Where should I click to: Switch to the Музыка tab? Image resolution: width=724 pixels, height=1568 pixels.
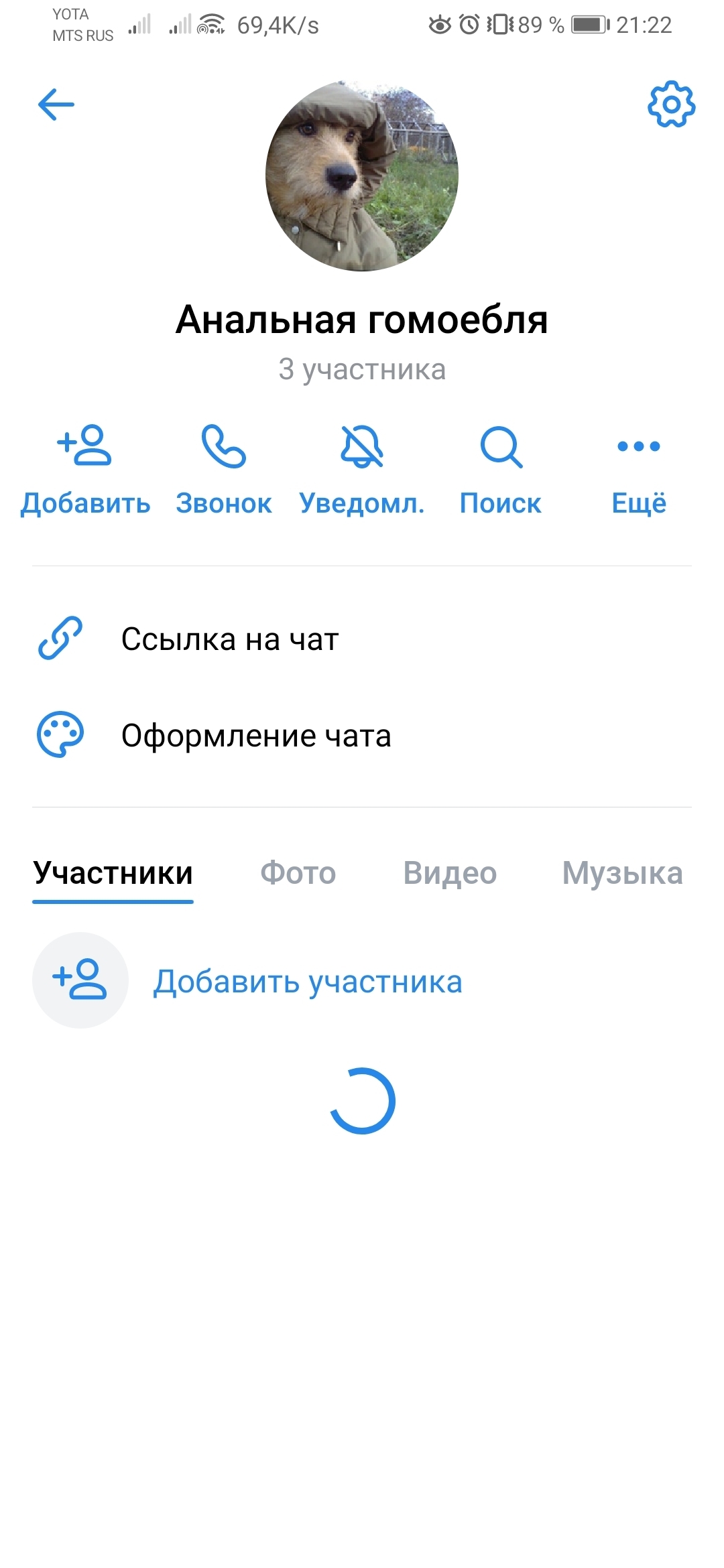point(622,873)
